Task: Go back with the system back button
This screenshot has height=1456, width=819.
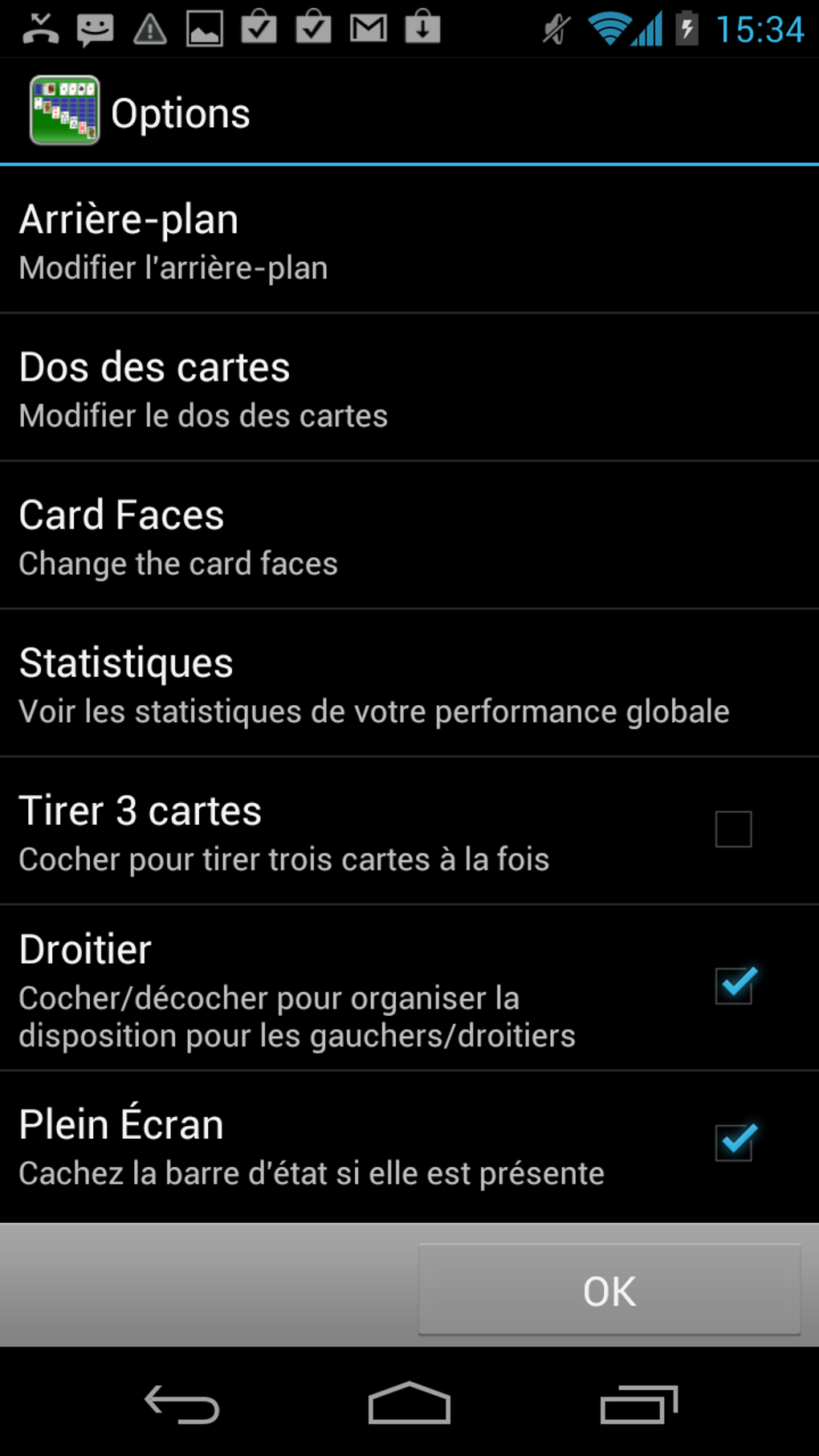Action: (182, 1405)
